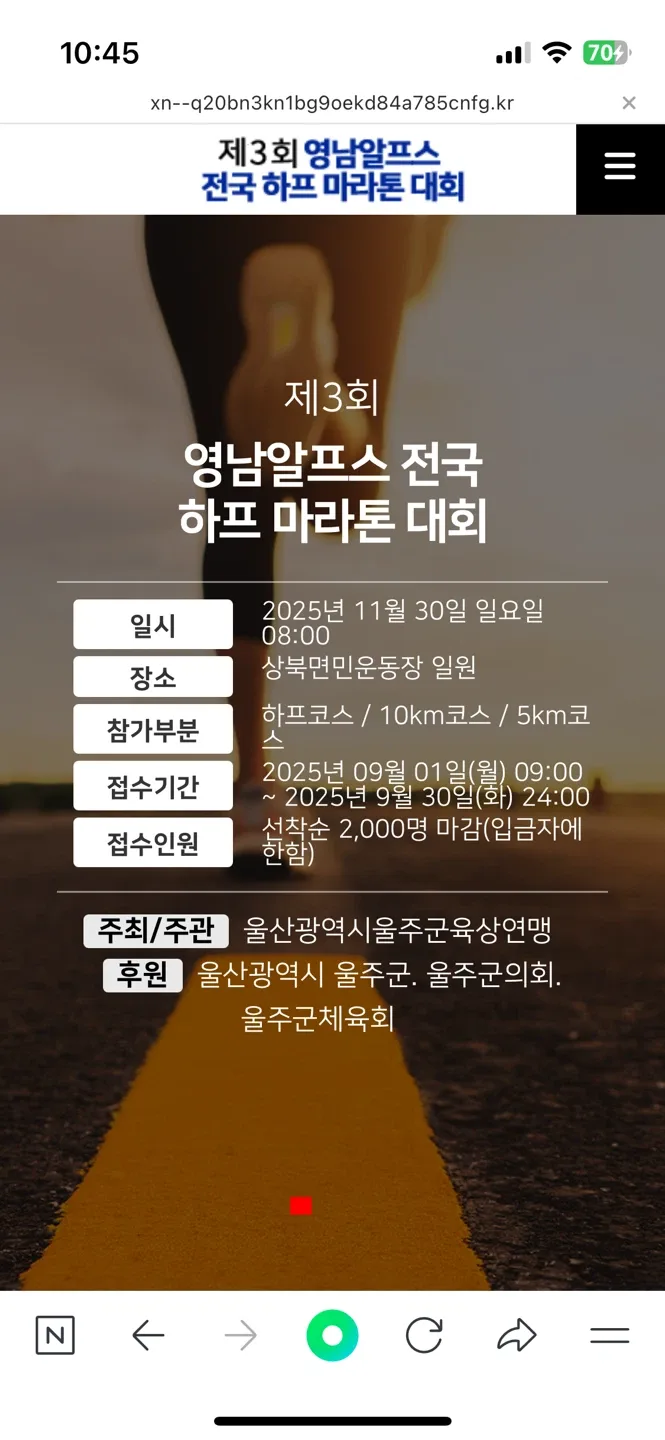Close the in-app browser page
This screenshot has width=665, height=1440.
tap(629, 103)
